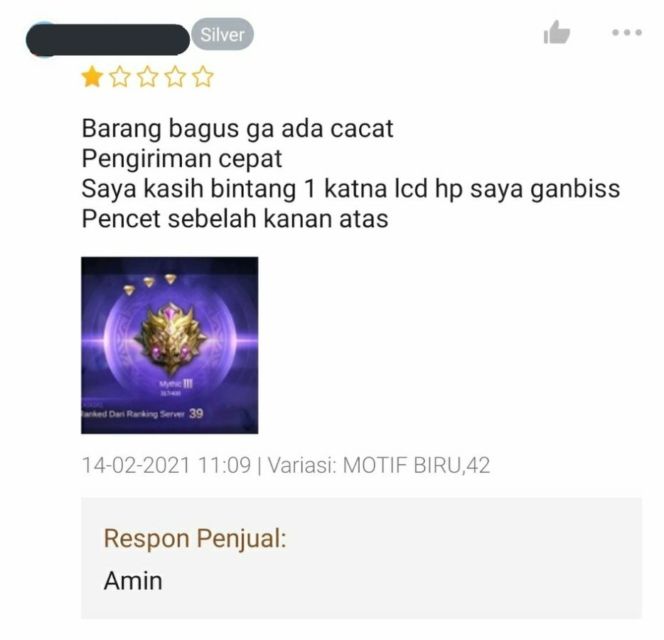Open the Mythic rank review photo

(x=169, y=345)
